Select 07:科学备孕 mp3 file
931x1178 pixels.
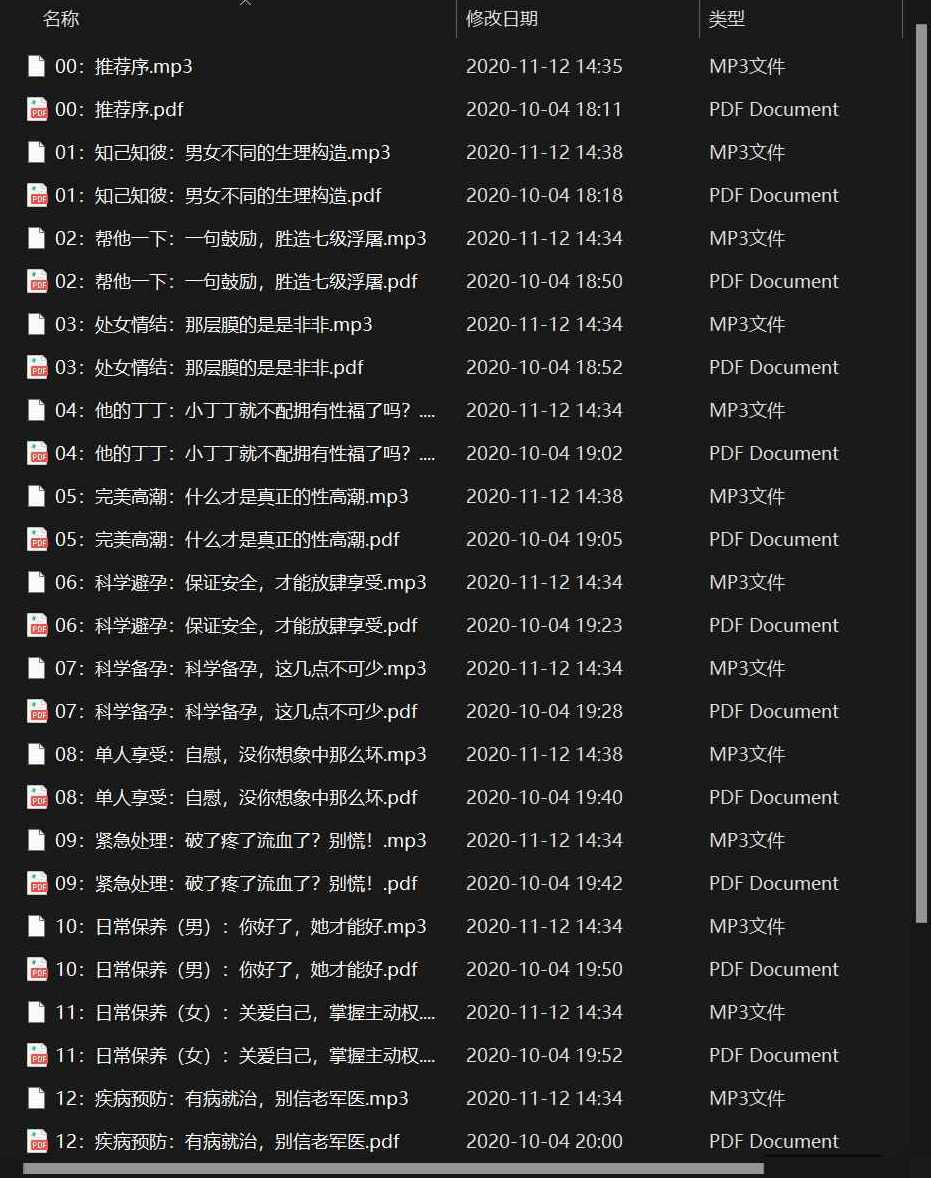coord(240,669)
